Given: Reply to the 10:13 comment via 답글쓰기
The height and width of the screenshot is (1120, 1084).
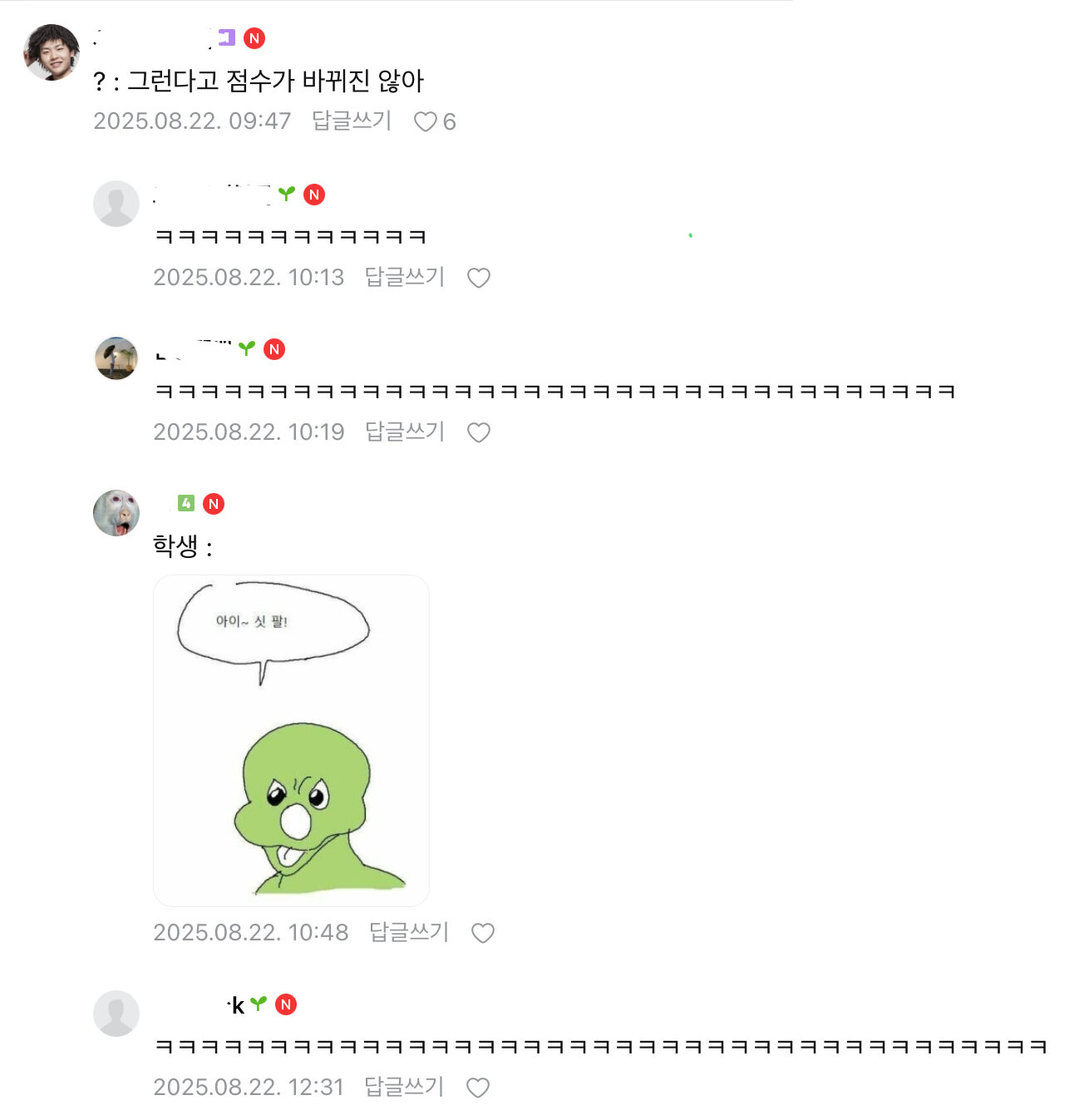Looking at the screenshot, I should coord(405,277).
